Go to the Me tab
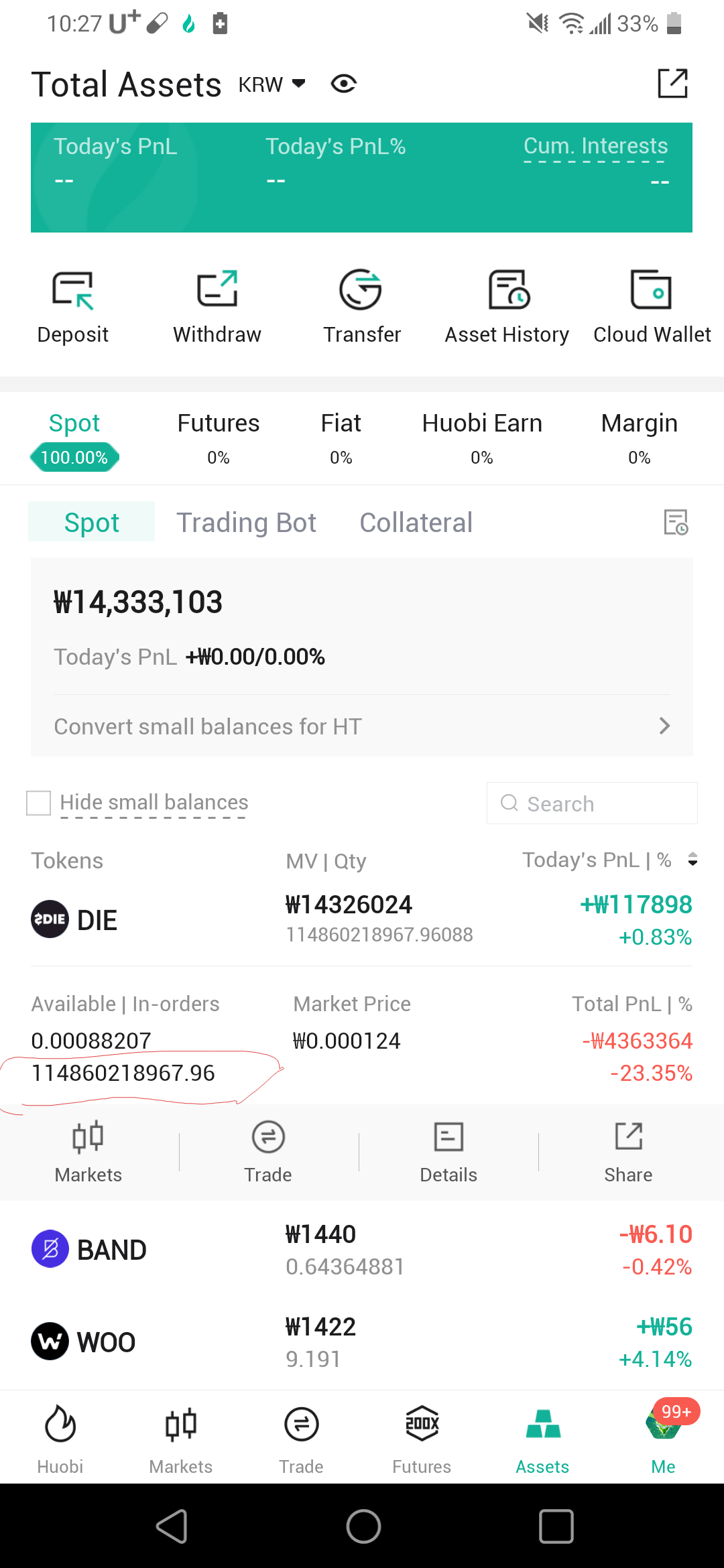The height and width of the screenshot is (1568, 724). pyautogui.click(x=663, y=1438)
